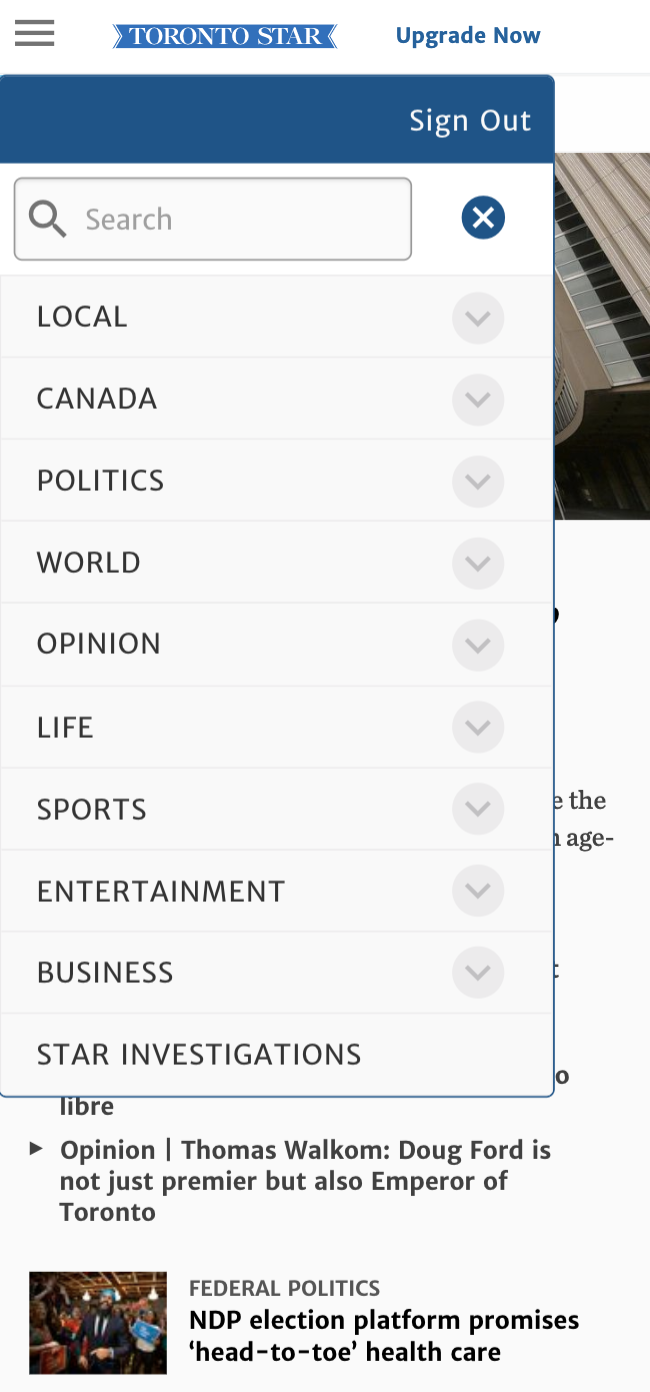Open the Opinion section

(99, 644)
